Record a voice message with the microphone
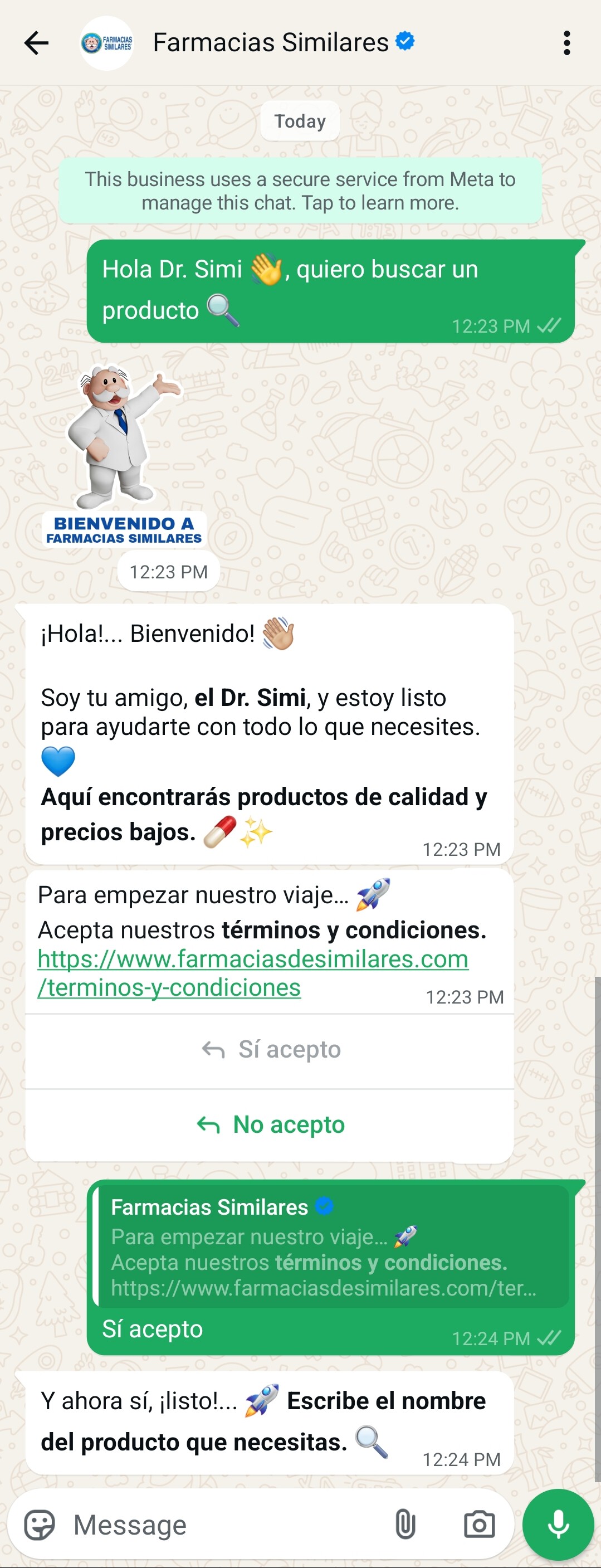 coord(558,1525)
